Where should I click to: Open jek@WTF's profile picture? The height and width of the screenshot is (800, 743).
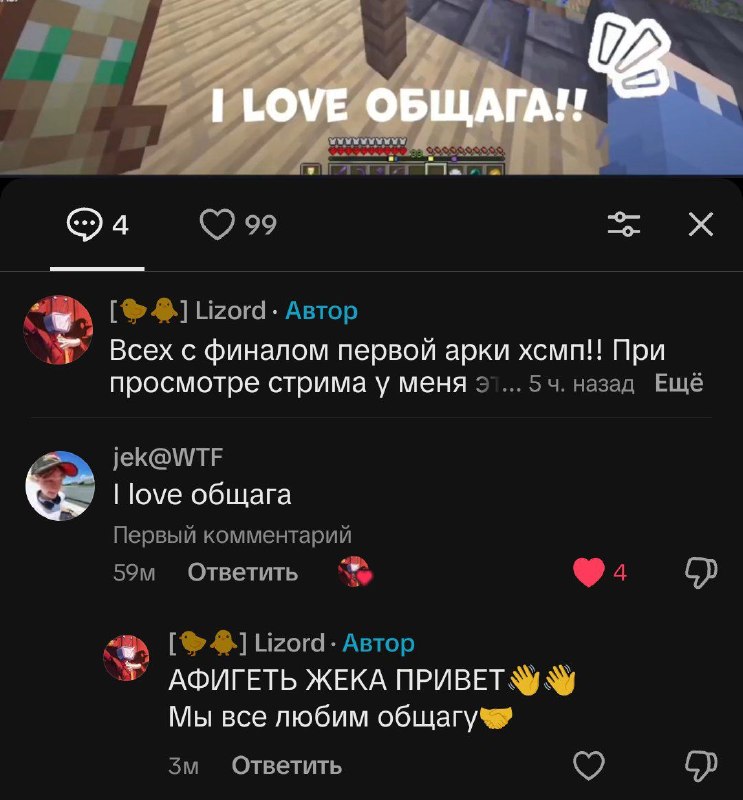pyautogui.click(x=60, y=486)
